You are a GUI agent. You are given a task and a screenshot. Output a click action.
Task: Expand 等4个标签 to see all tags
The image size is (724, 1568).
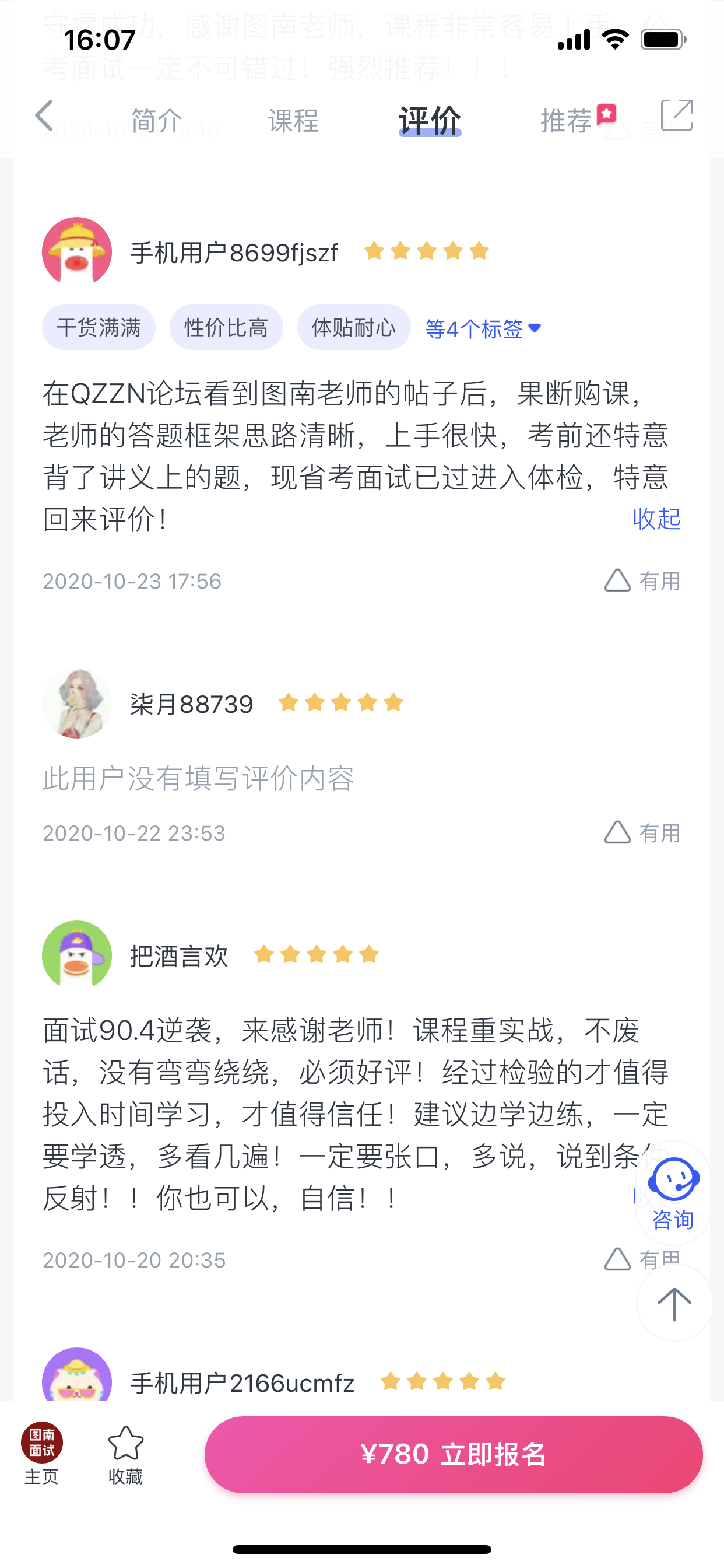pos(483,330)
